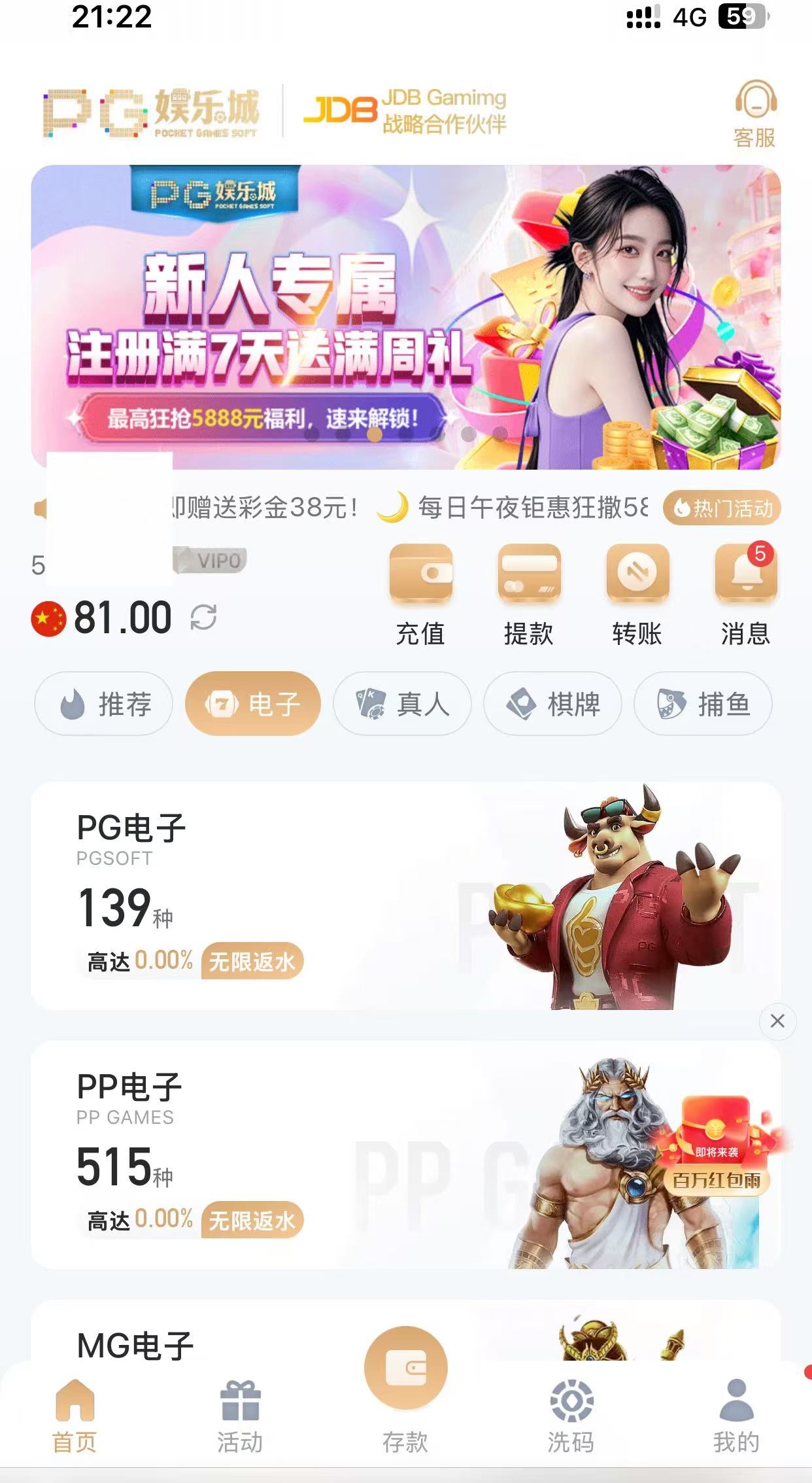Refresh the 81.00 balance
The image size is (812, 1483).
tap(203, 618)
